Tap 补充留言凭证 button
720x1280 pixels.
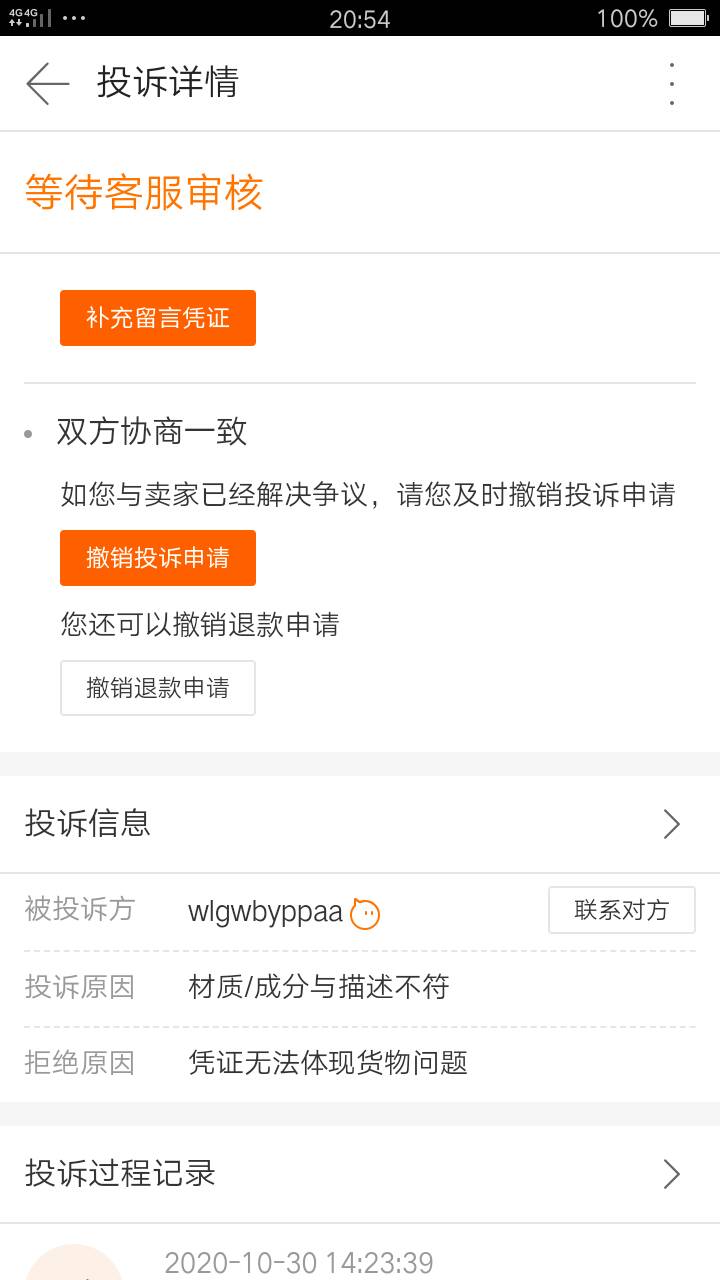click(x=158, y=318)
